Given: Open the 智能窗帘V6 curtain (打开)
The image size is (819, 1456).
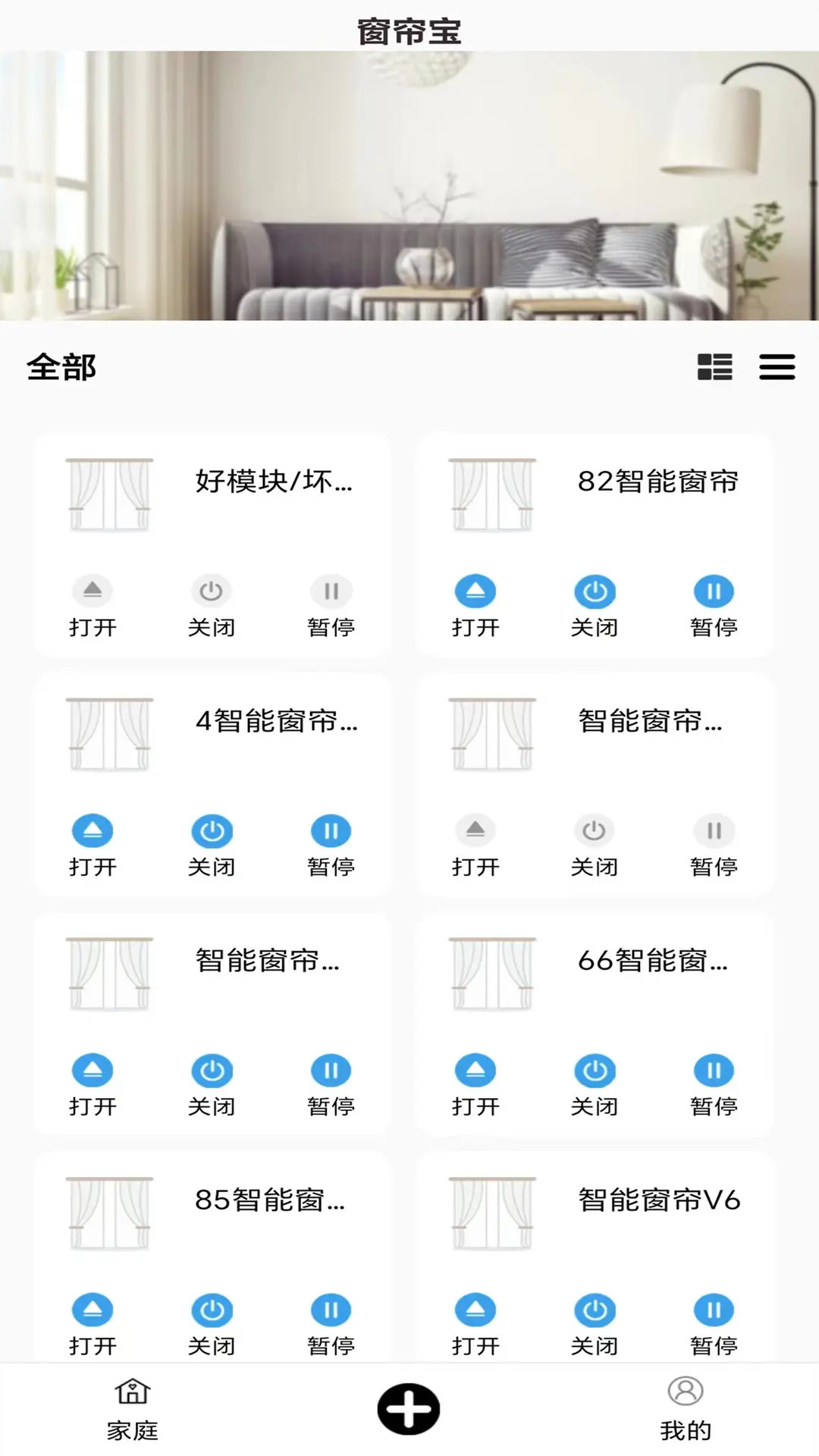Looking at the screenshot, I should click(475, 1310).
